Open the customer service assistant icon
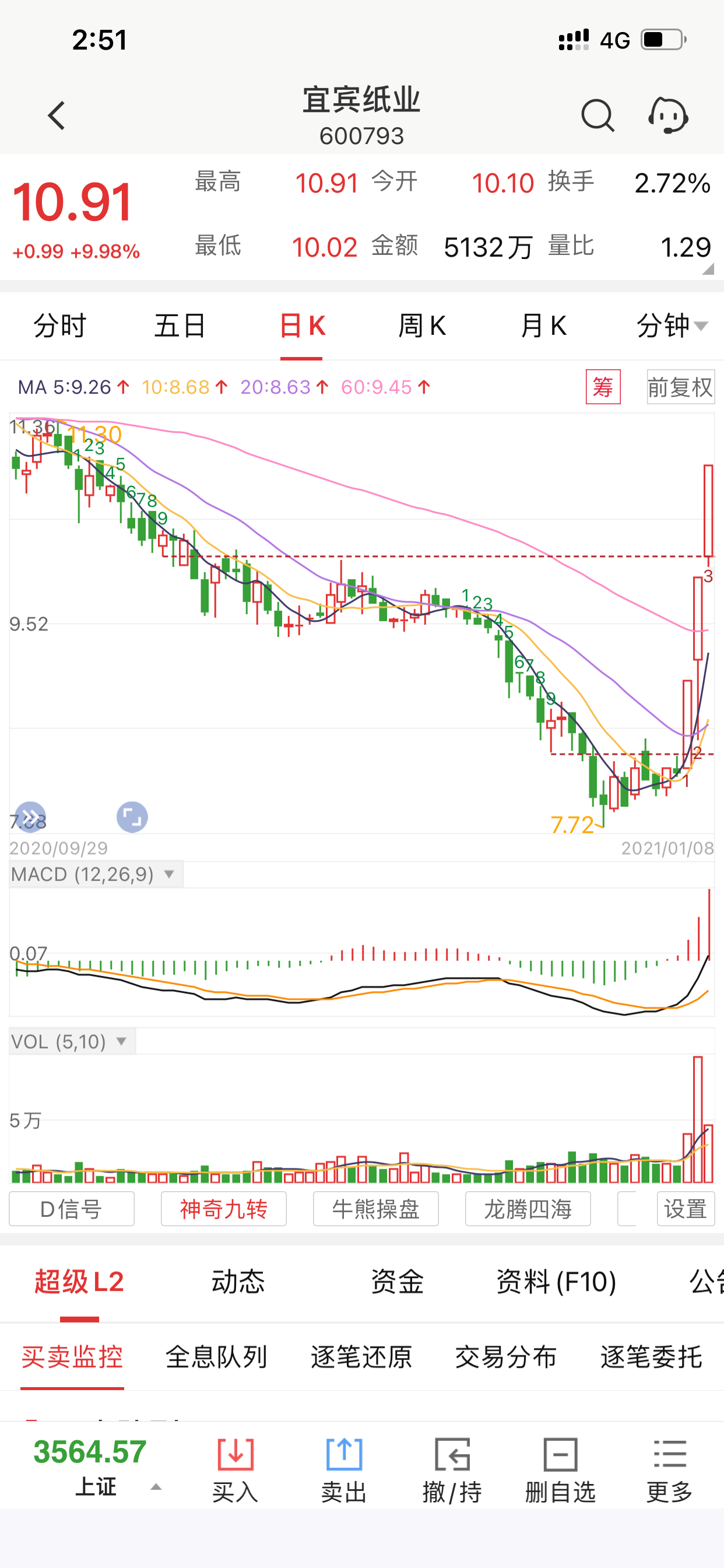 (x=668, y=115)
